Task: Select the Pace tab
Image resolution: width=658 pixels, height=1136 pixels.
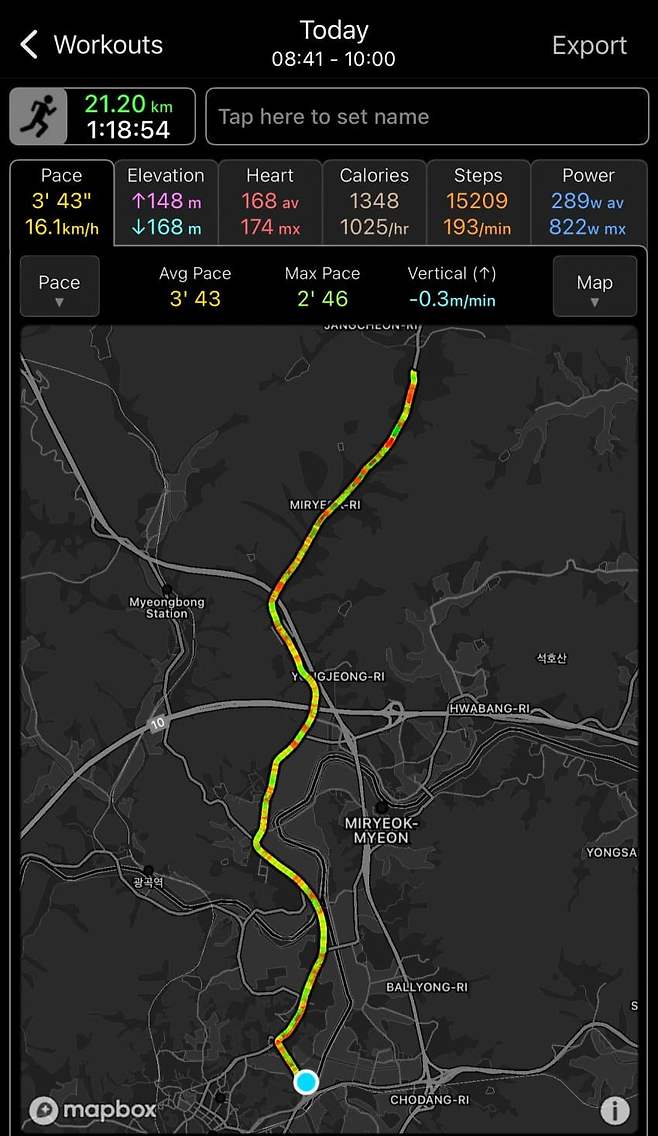Action: [62, 202]
